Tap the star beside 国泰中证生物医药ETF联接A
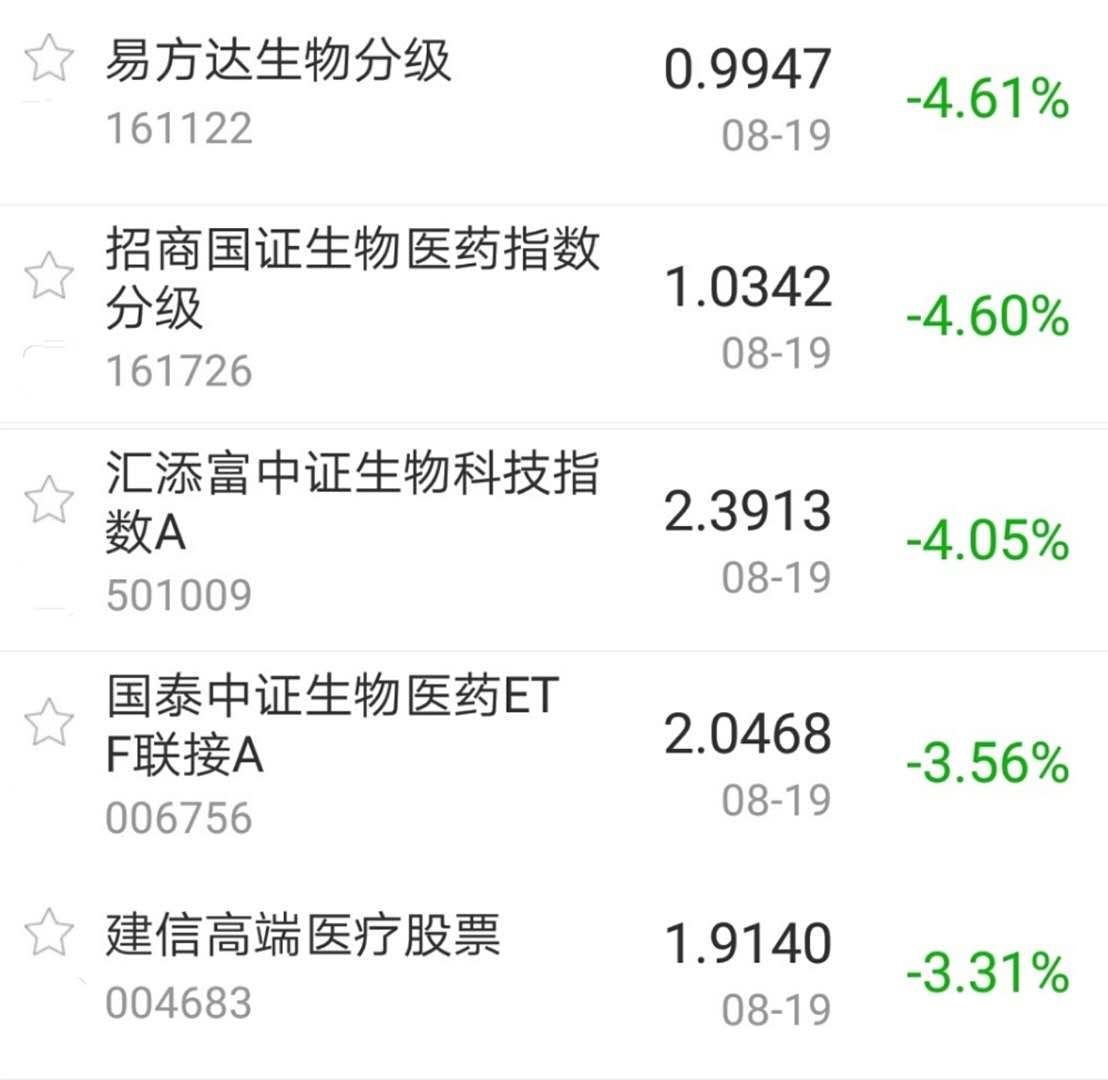Screen dimensions: 1108x1080 tap(49, 722)
